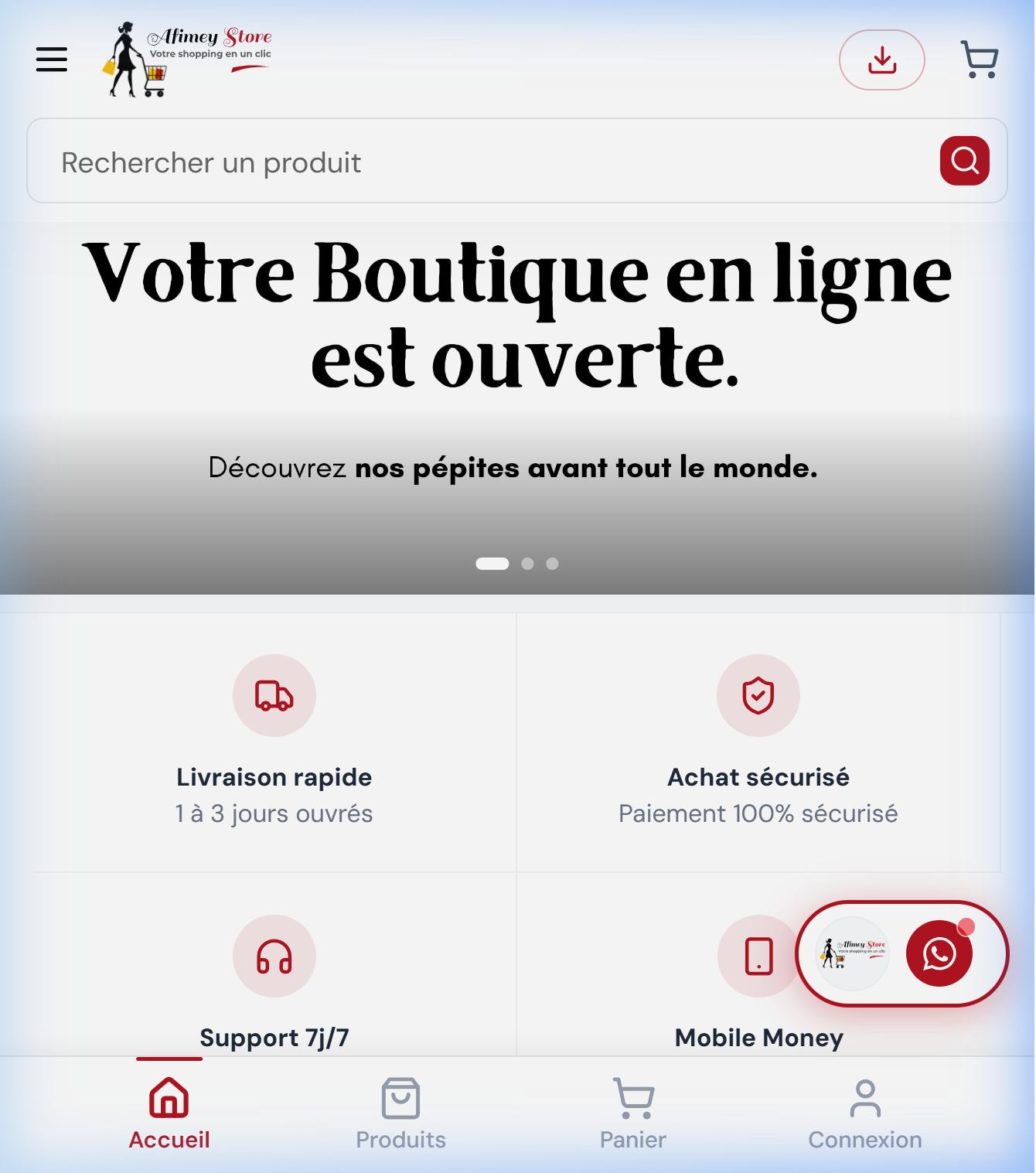
Task: Open the cart icon in the header
Action: click(x=980, y=60)
